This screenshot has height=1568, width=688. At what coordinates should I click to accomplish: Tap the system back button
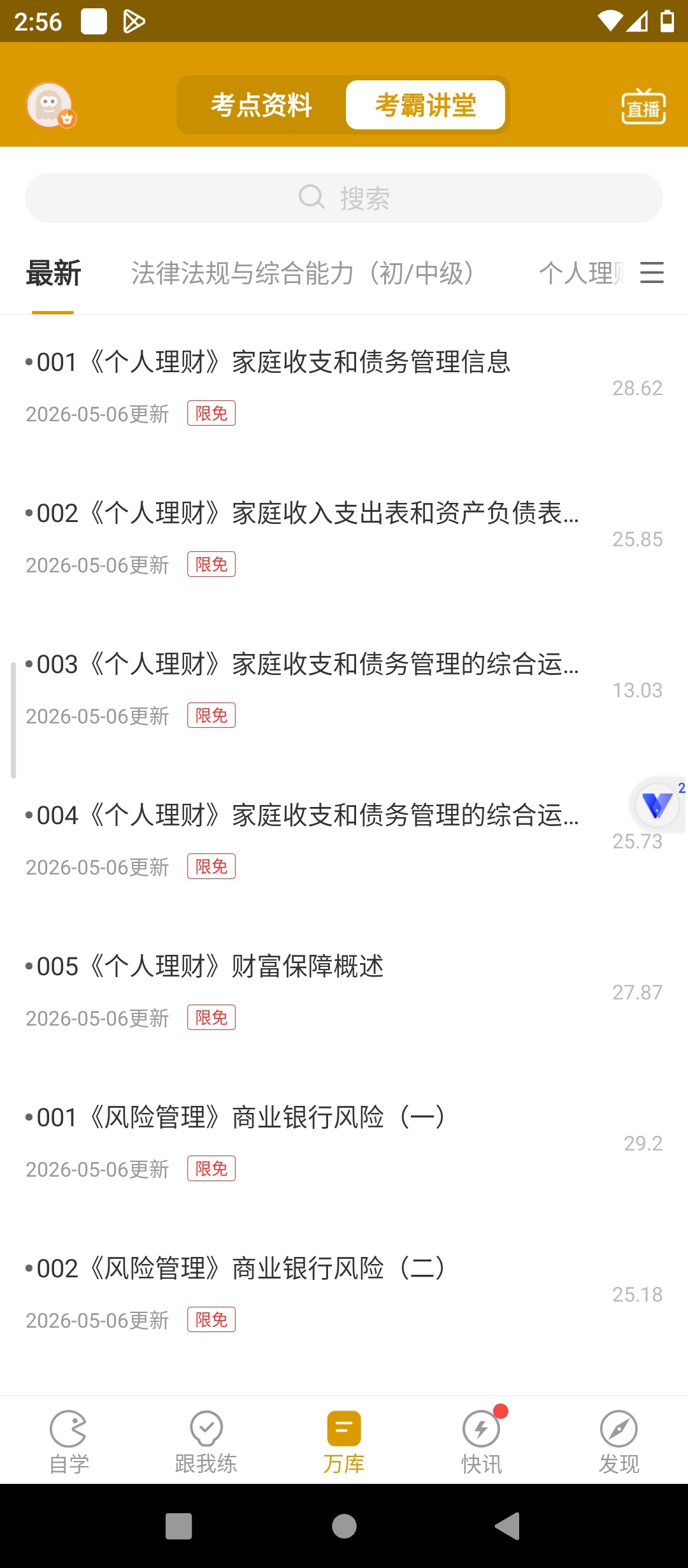coord(508,1526)
